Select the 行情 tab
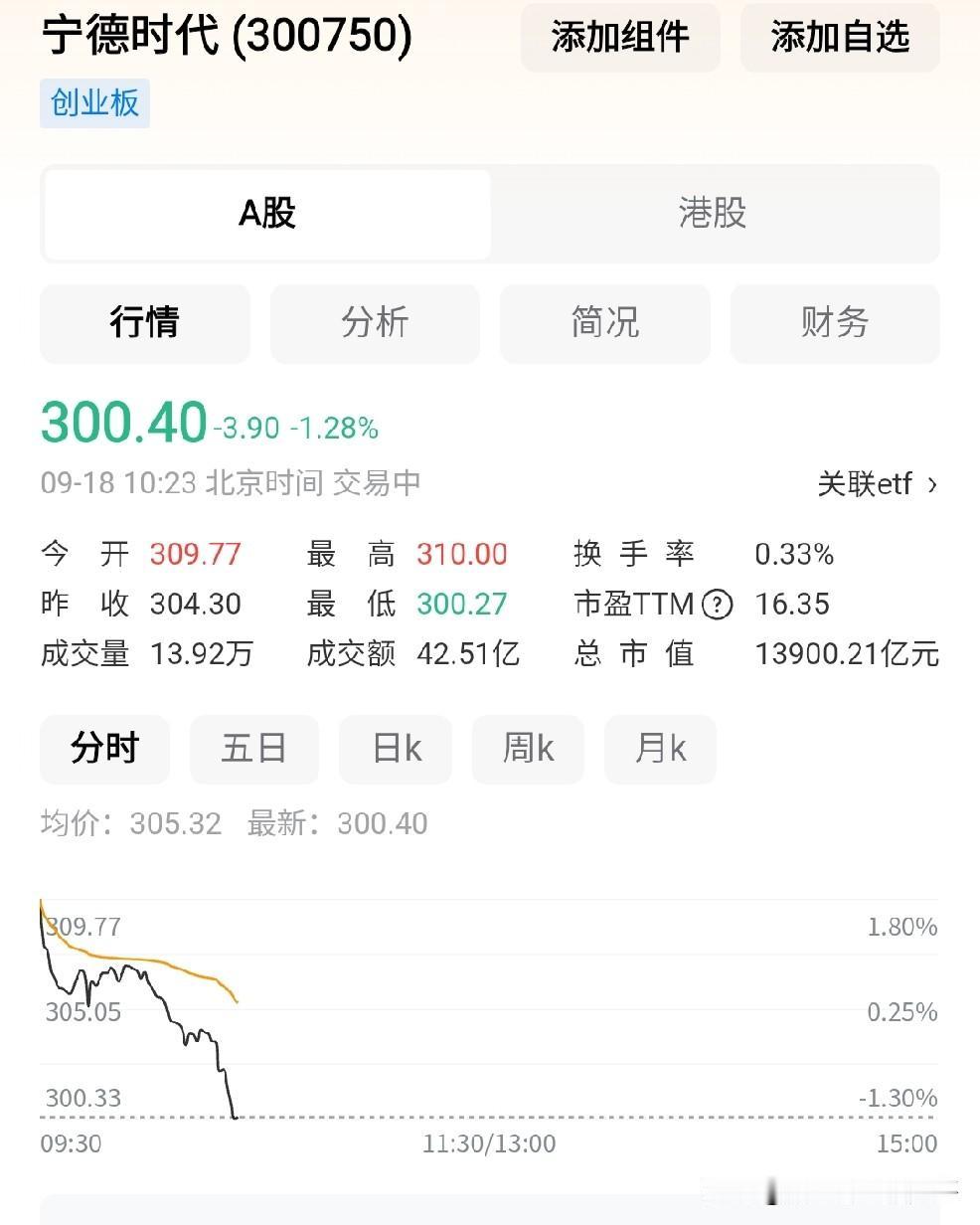 point(145,323)
